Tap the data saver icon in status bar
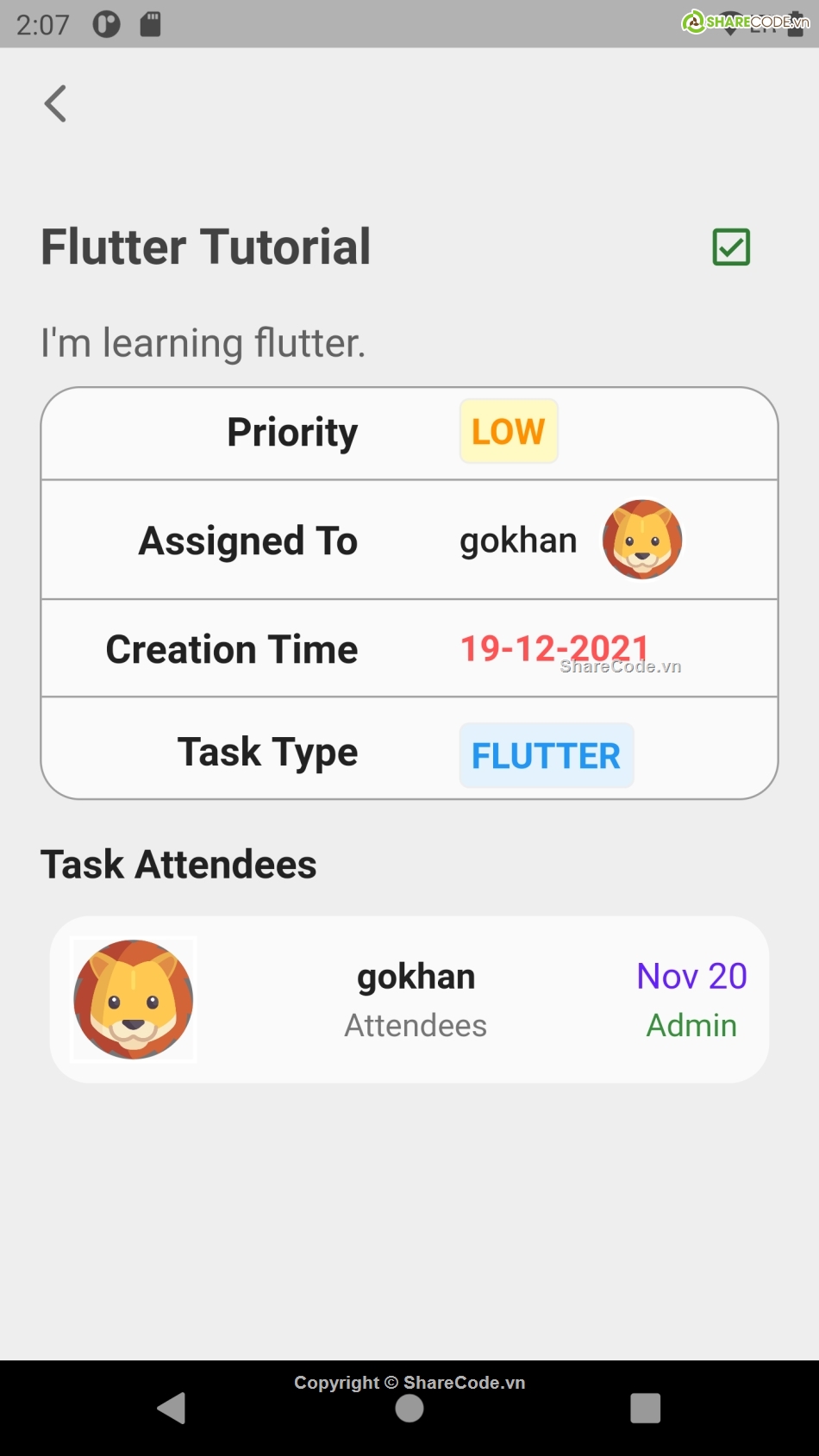 [x=105, y=23]
